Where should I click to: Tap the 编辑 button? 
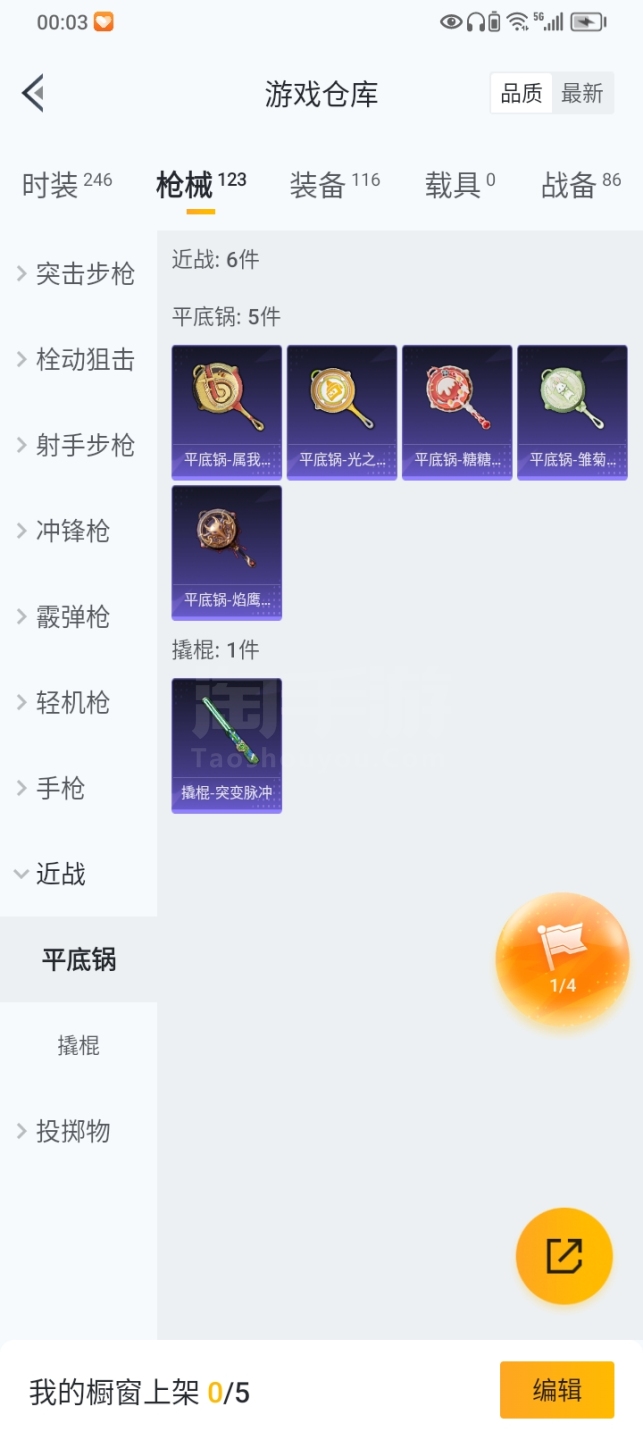point(557,1390)
